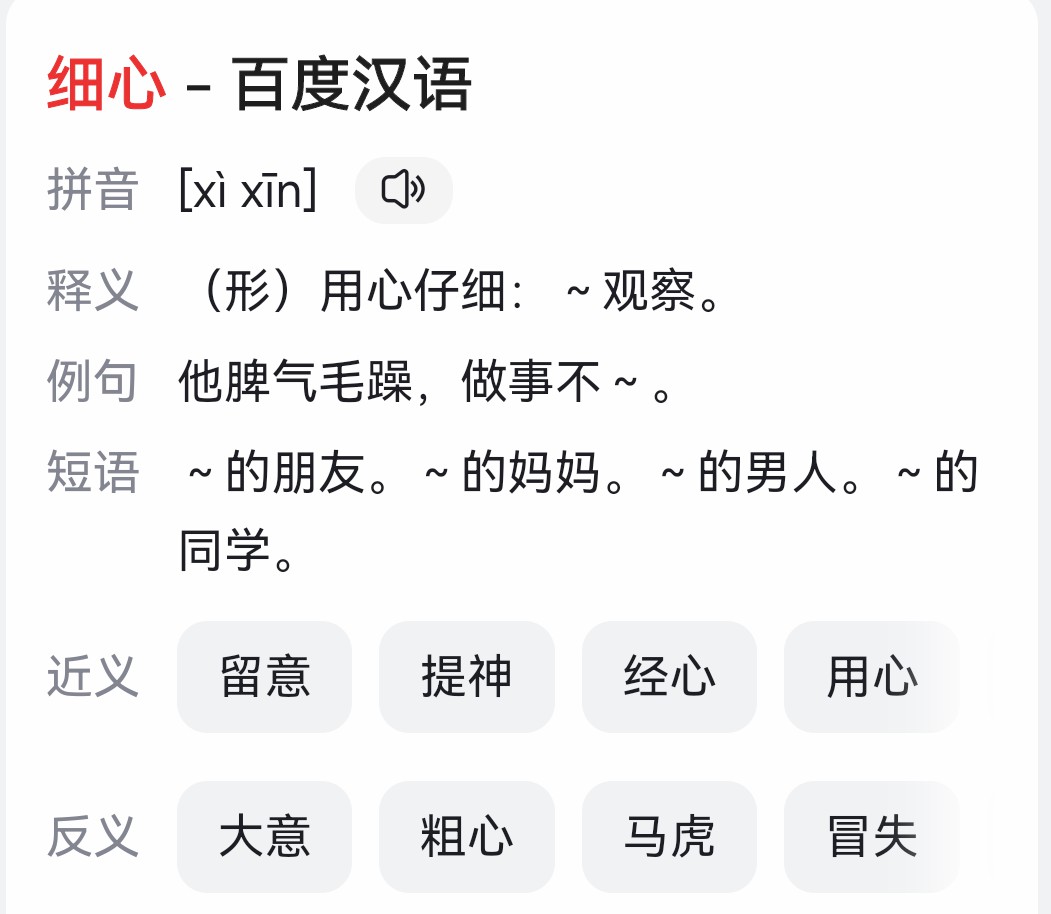The height and width of the screenshot is (914, 1051).
Task: Play the pronunciation audio for 细心
Action: click(403, 189)
